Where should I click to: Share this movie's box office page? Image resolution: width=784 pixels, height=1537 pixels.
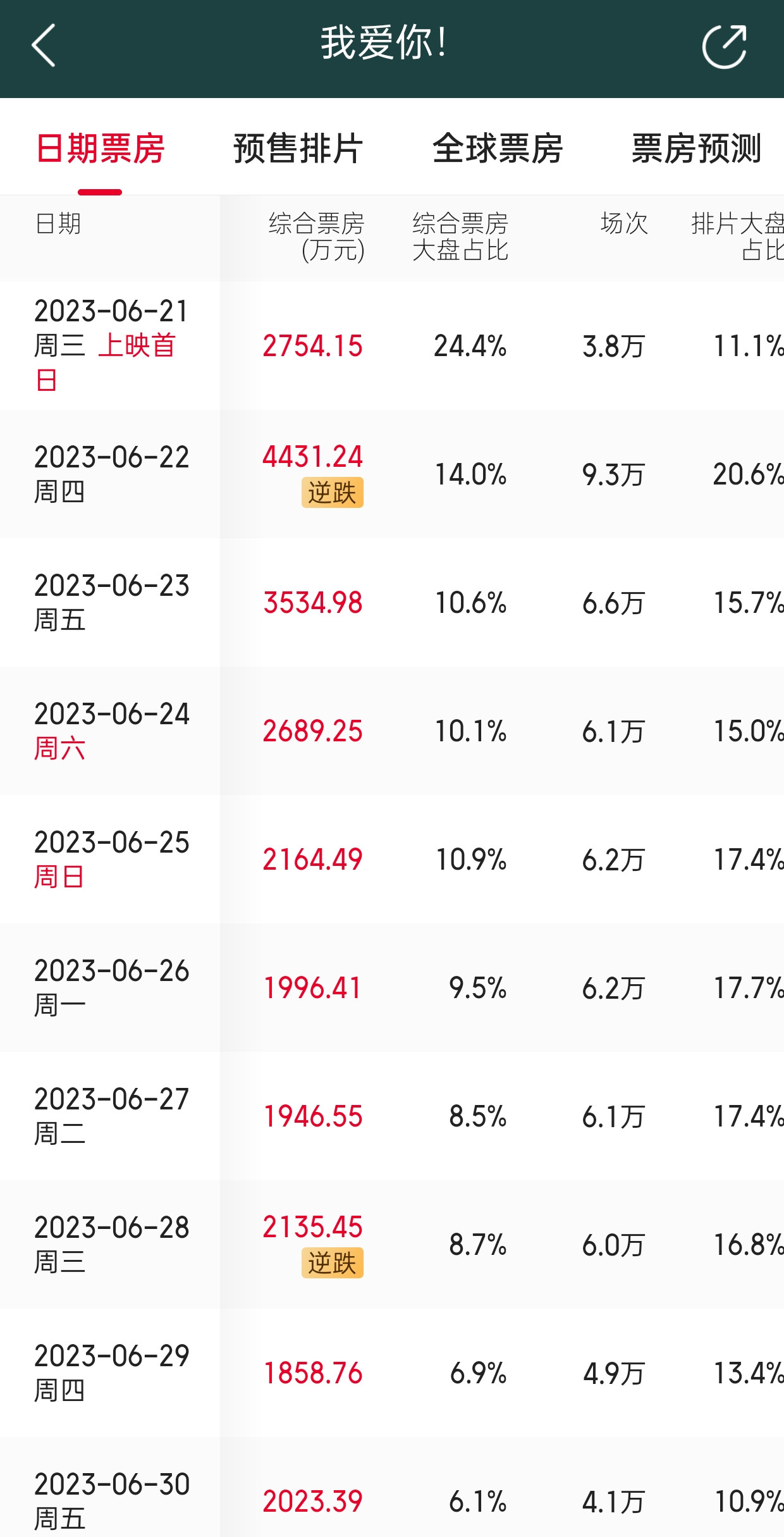(x=725, y=46)
